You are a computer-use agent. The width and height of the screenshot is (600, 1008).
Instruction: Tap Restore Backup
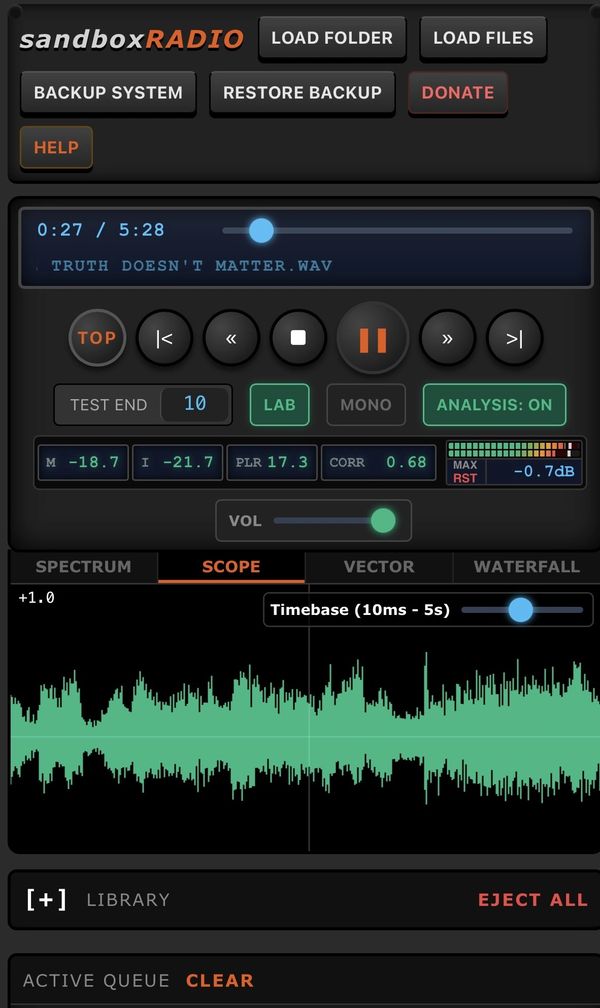point(302,92)
